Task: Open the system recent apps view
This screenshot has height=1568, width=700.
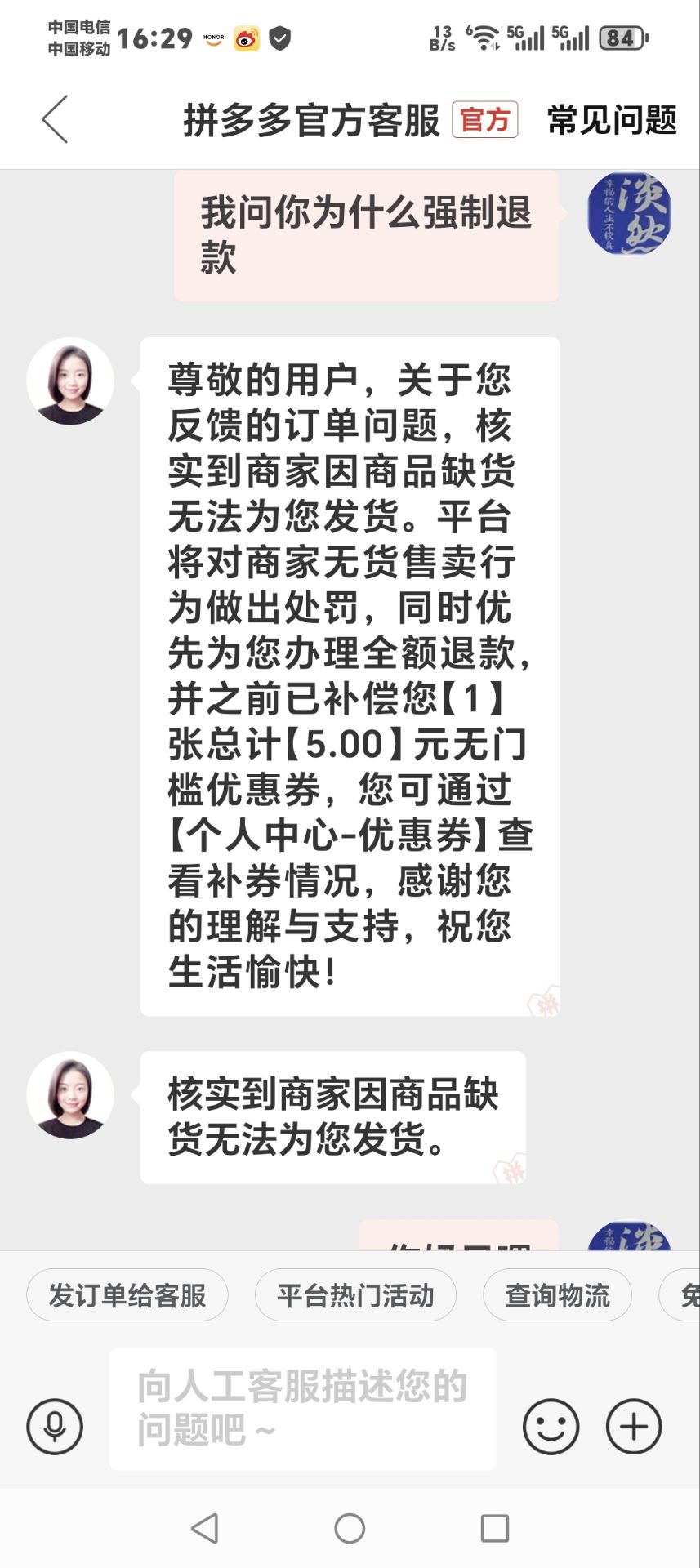Action: (x=495, y=1528)
